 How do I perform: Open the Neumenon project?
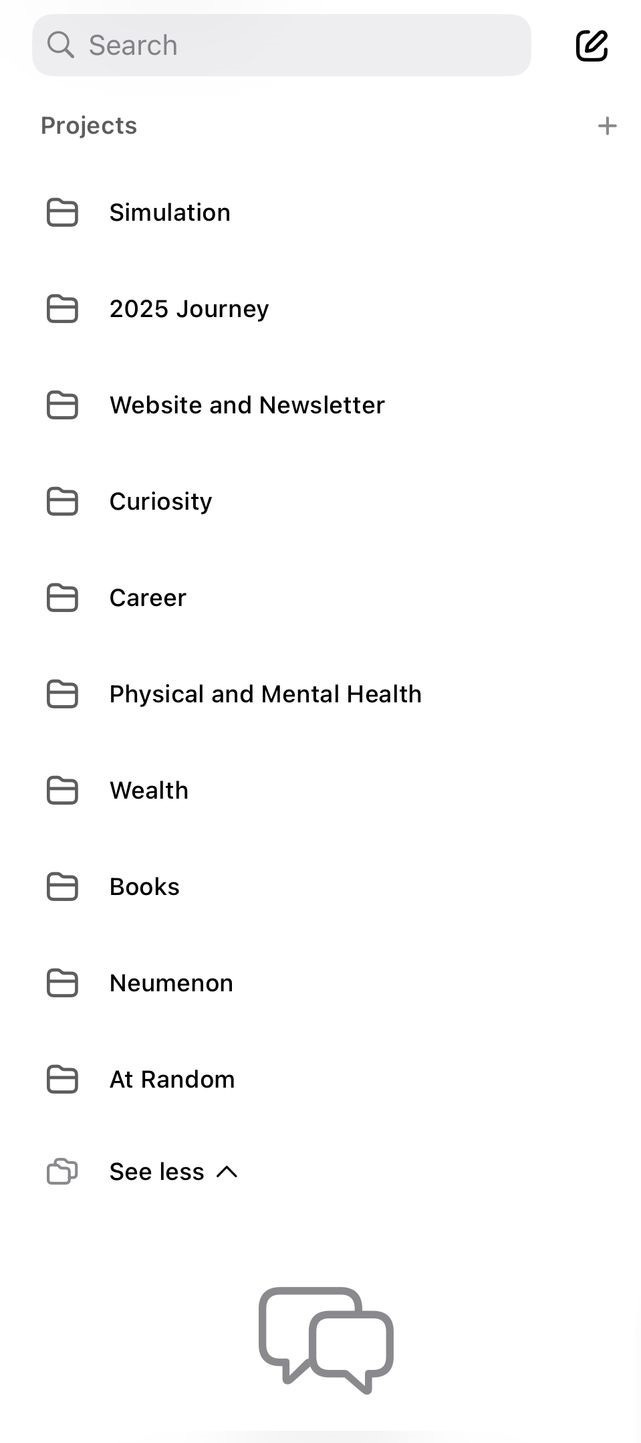point(320,983)
